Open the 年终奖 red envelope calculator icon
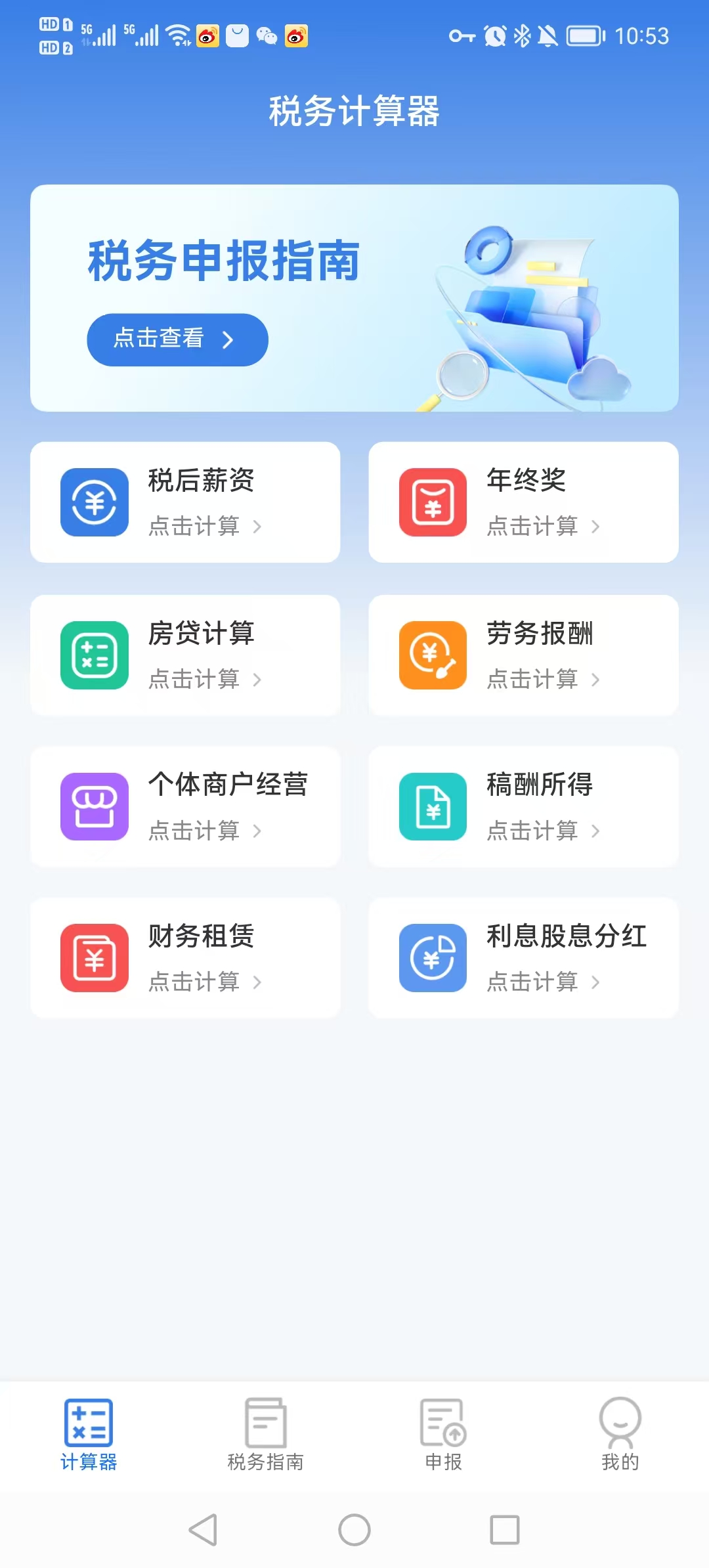 point(433,503)
